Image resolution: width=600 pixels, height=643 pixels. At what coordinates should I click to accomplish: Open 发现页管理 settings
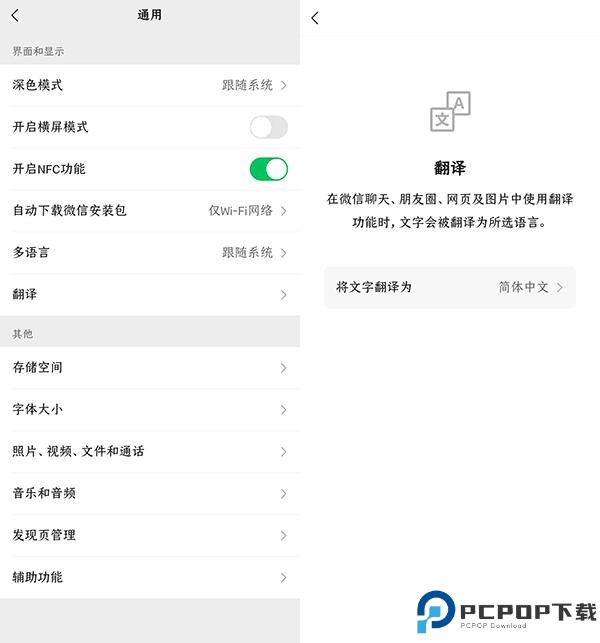[x=150, y=536]
